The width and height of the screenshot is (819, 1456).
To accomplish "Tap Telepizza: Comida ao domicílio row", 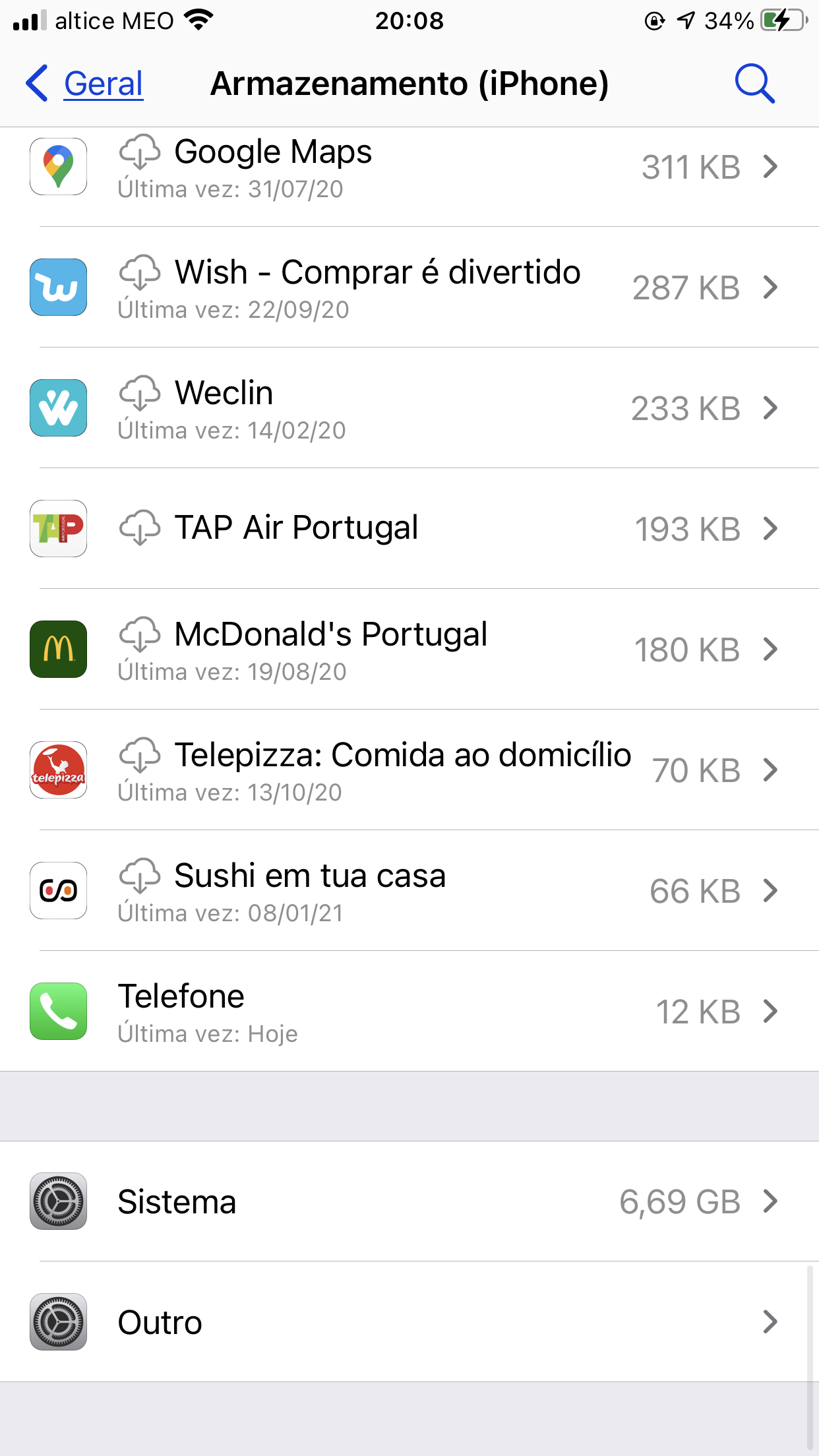I will [x=409, y=770].
